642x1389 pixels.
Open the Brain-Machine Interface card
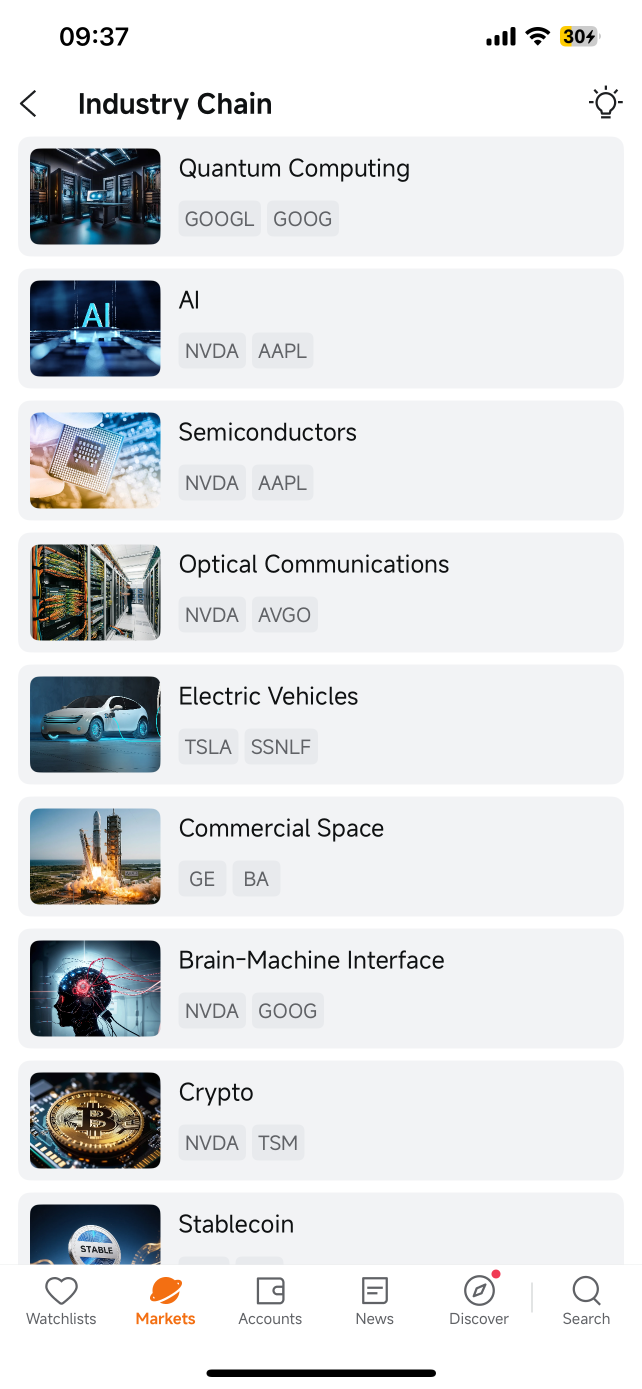321,988
